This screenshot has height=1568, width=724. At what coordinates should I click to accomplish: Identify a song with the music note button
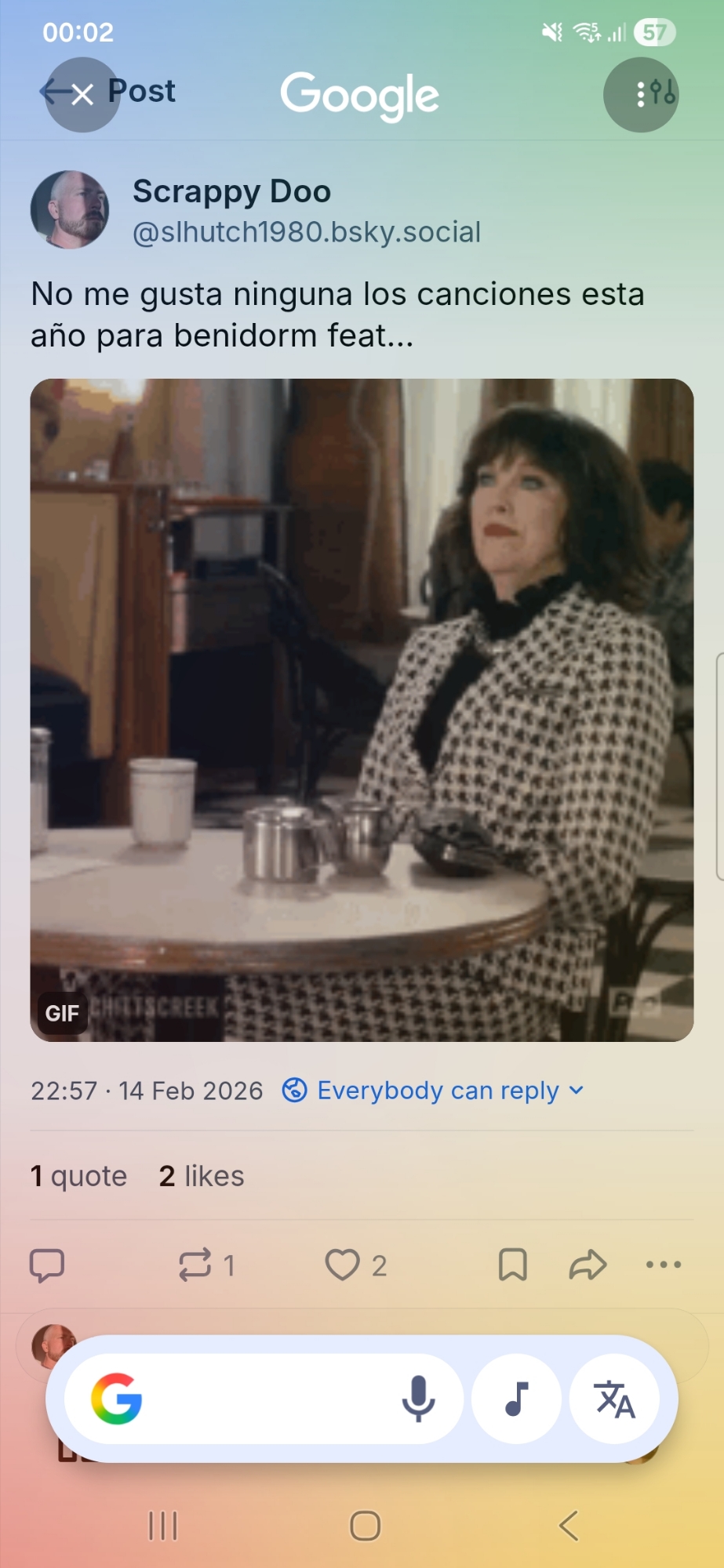(x=516, y=1399)
